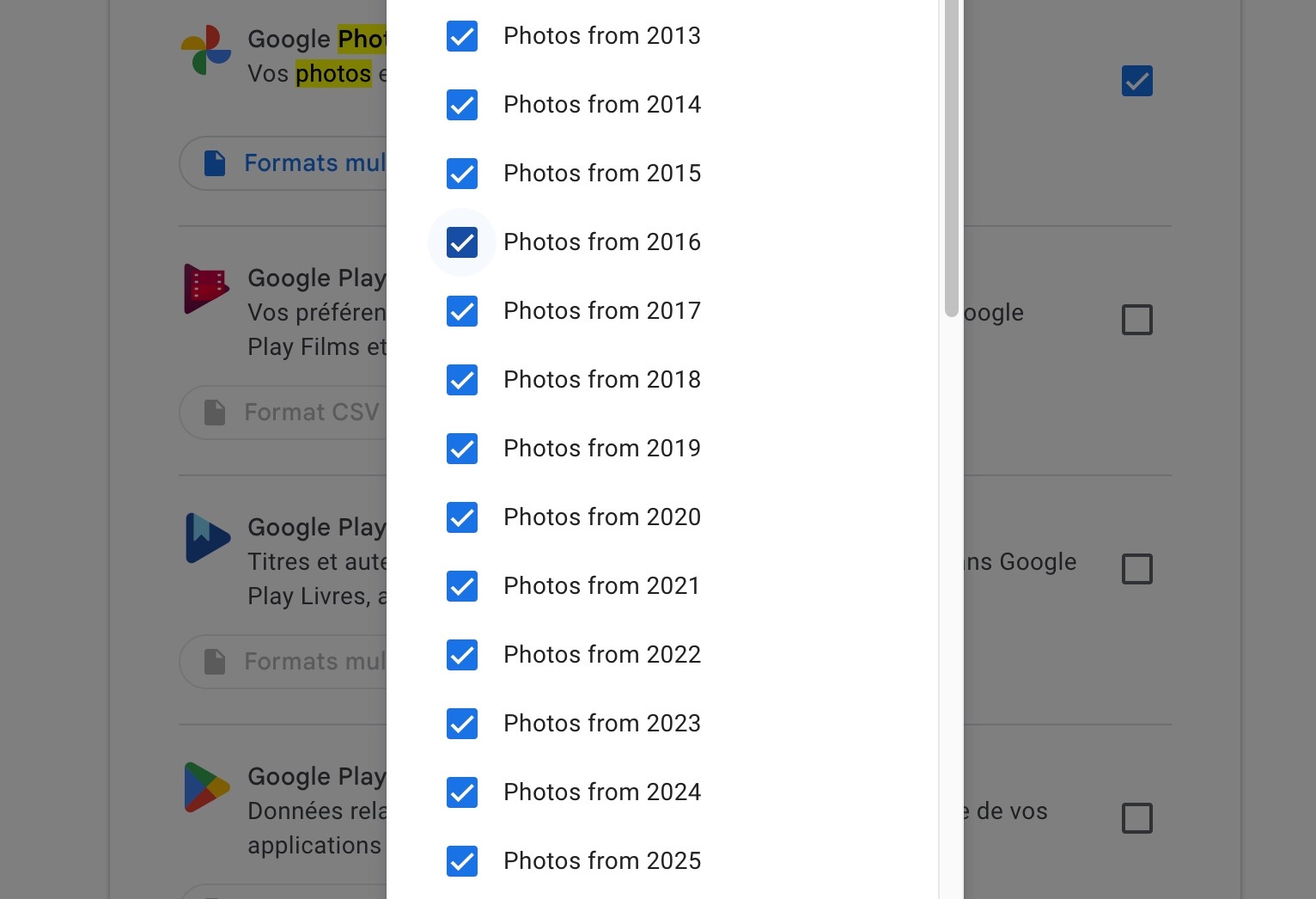Uncheck Photos from 2023
The image size is (1316, 899).
click(462, 724)
